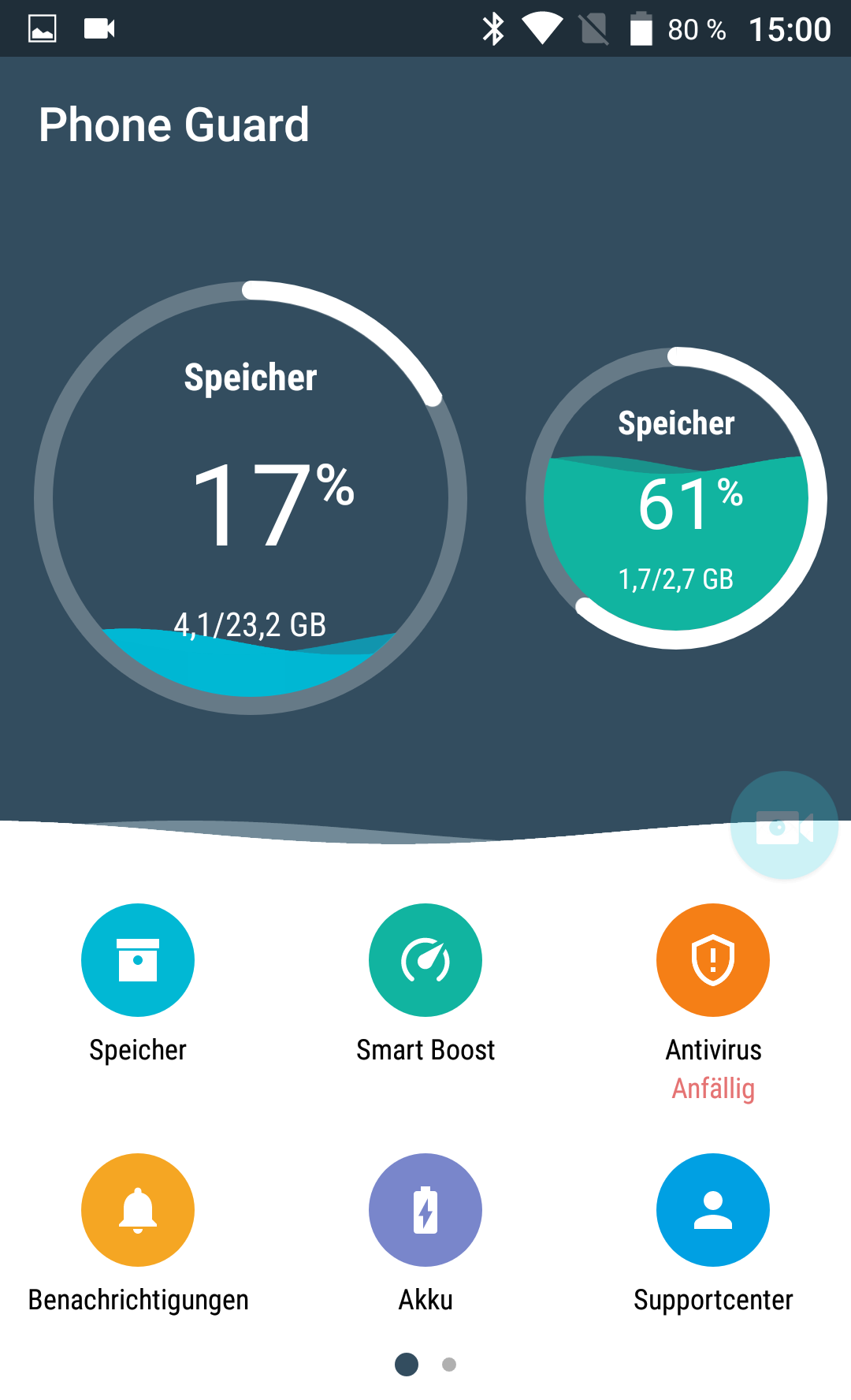Go to the second page indicator dot

pyautogui.click(x=449, y=1365)
